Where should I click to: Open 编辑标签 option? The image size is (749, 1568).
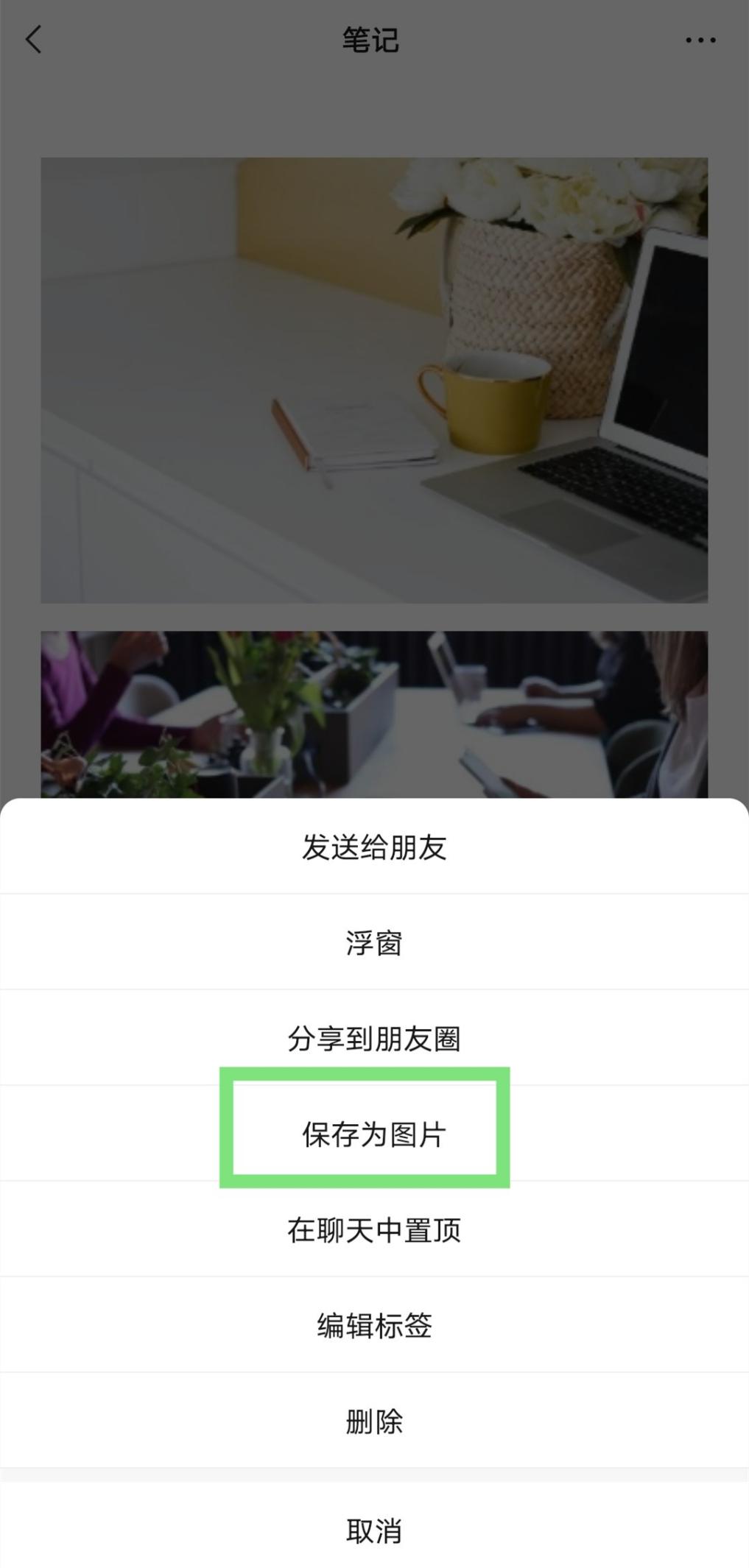point(374,1326)
